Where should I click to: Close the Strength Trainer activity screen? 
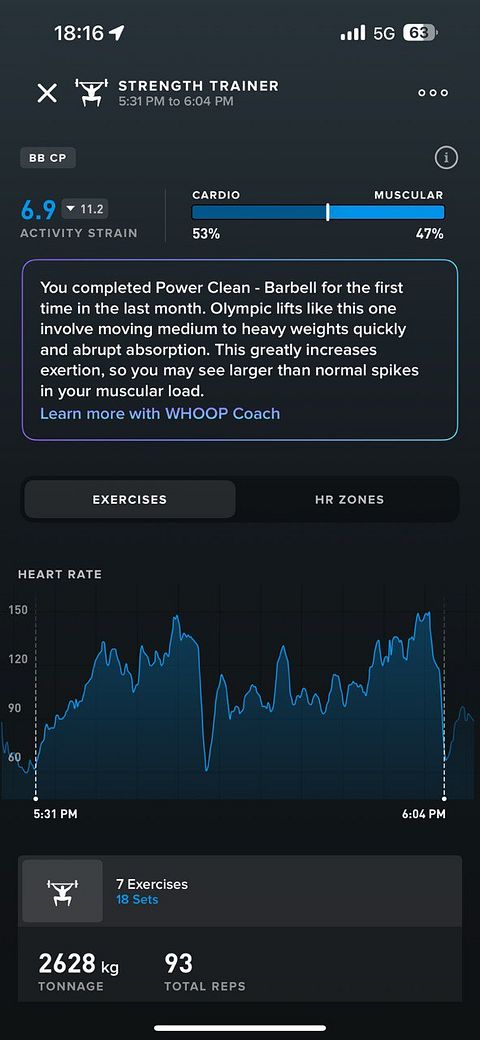tap(47, 93)
